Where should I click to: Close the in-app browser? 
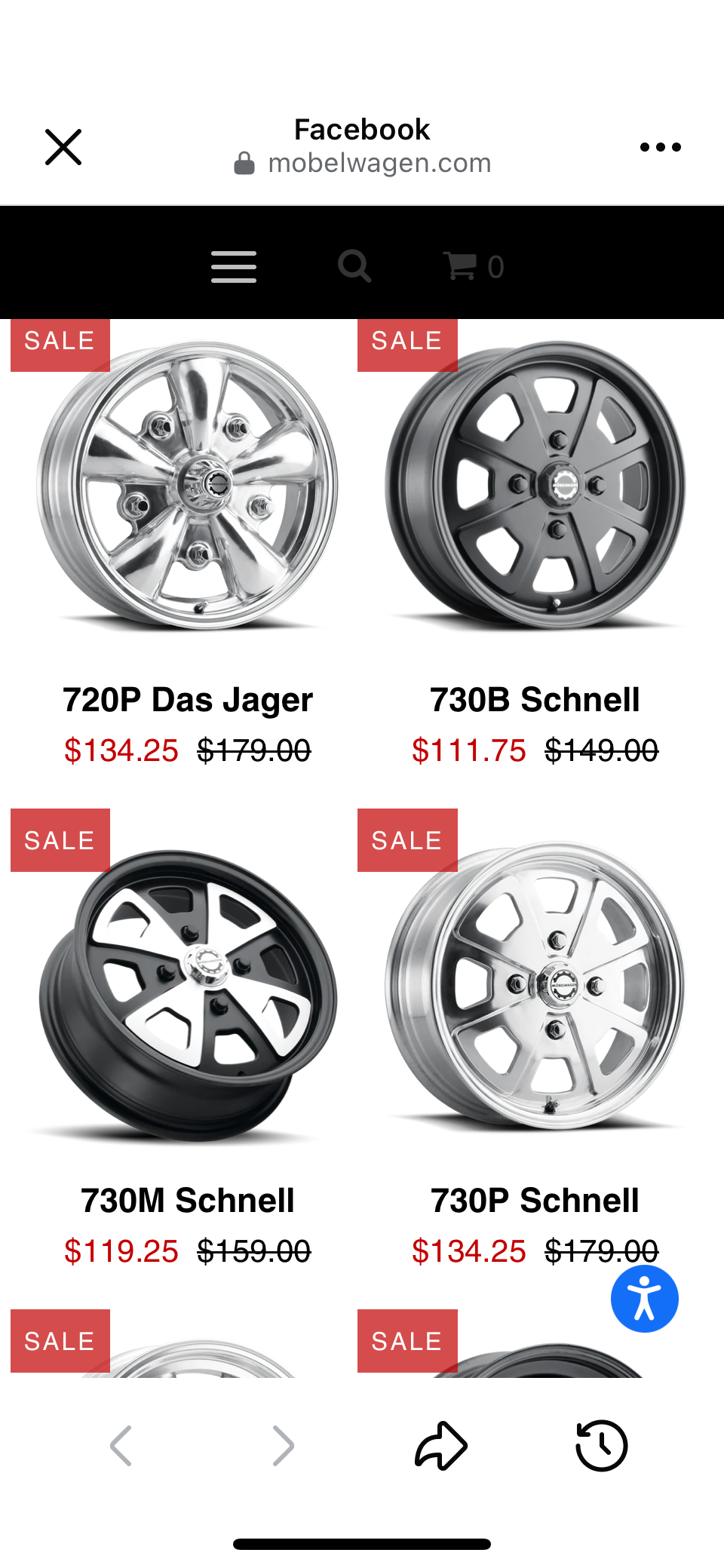pos(63,147)
